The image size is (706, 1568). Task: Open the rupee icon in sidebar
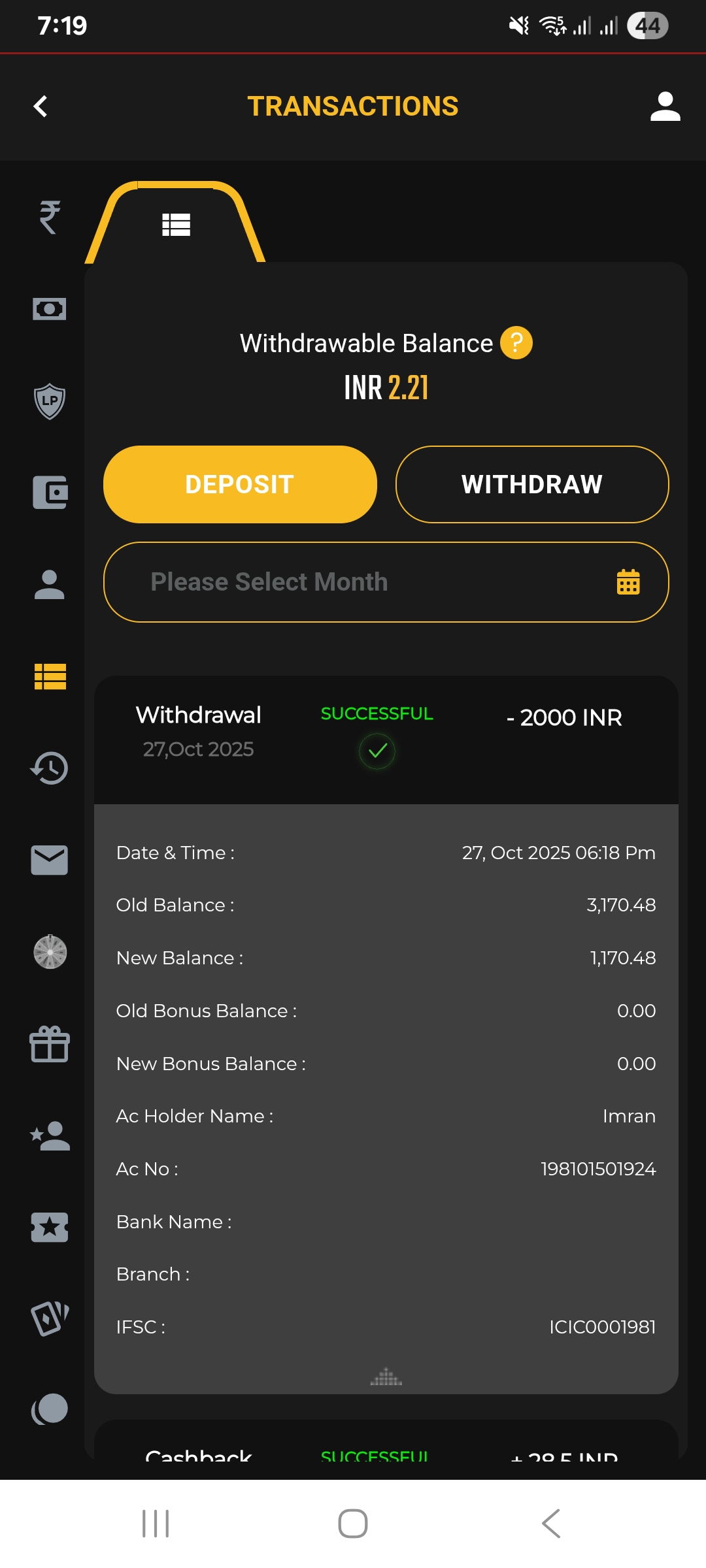click(50, 217)
